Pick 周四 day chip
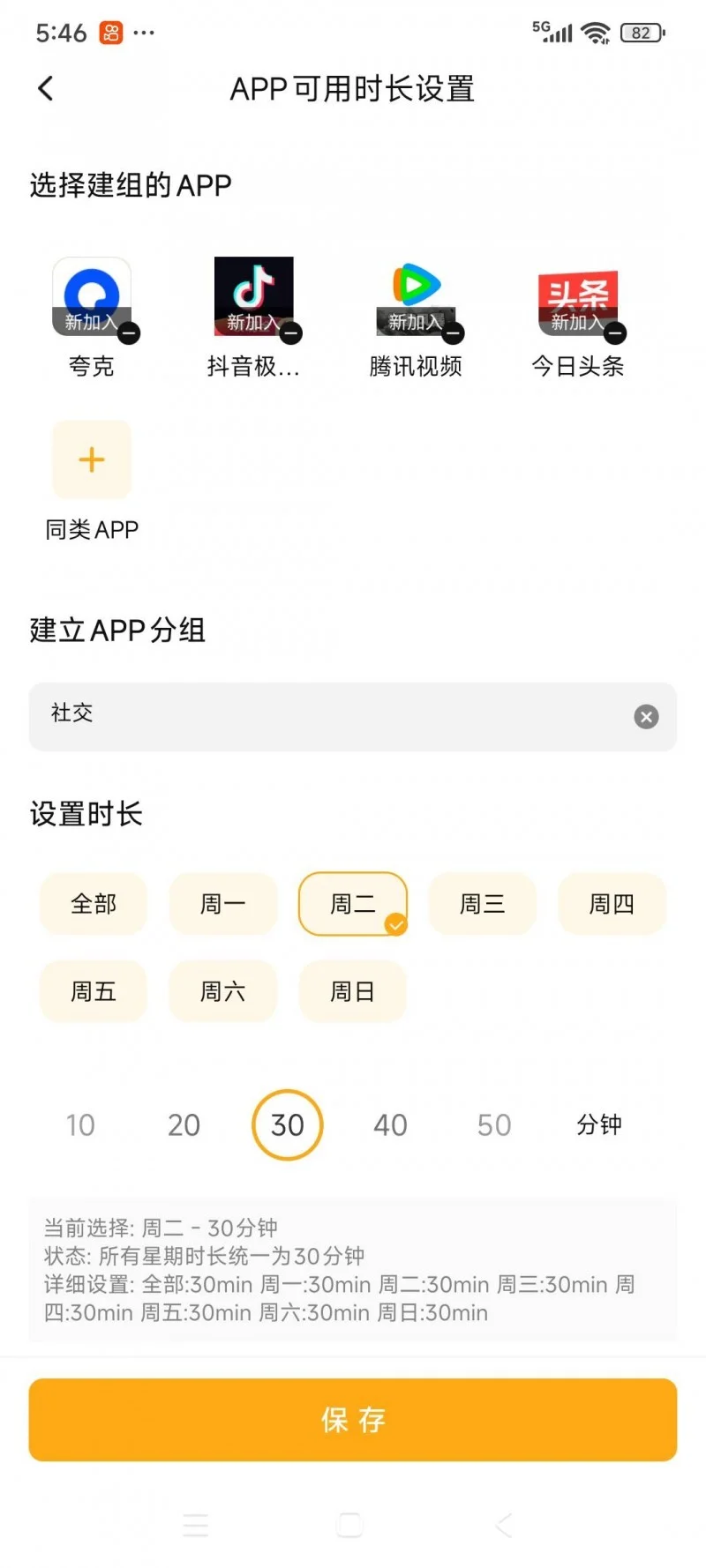The height and width of the screenshot is (1568, 706). coord(612,904)
